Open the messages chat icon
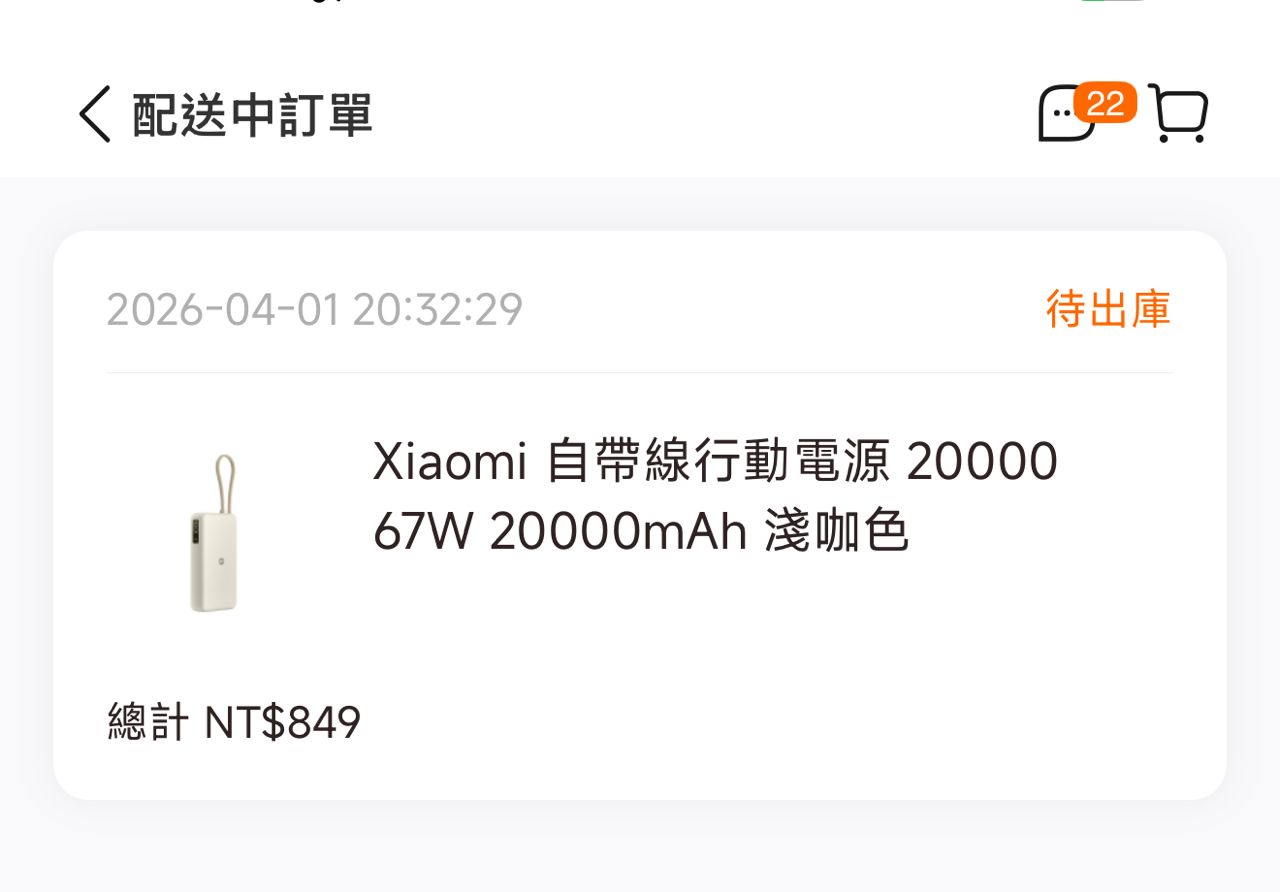This screenshot has height=892, width=1280. (x=1066, y=115)
